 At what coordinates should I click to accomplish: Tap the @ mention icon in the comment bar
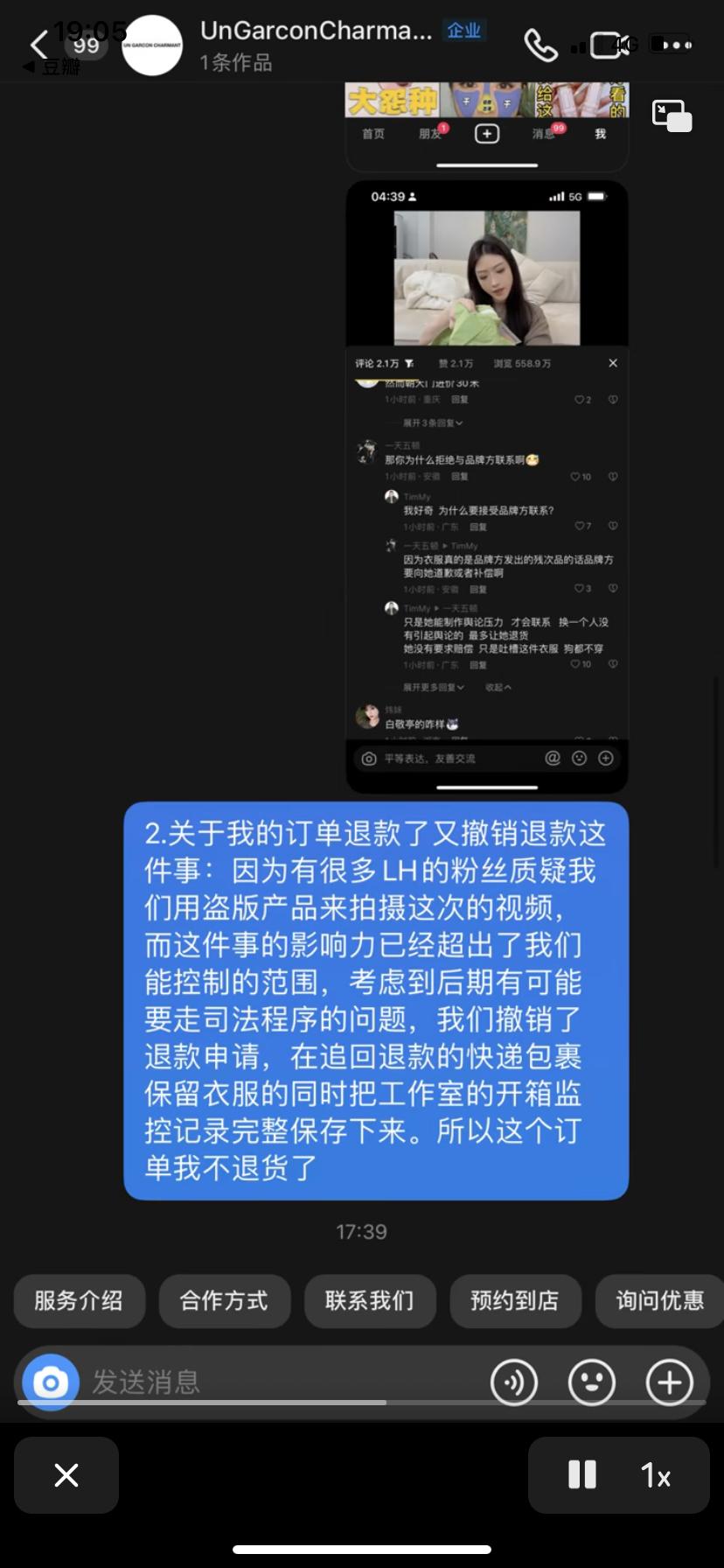[x=552, y=759]
